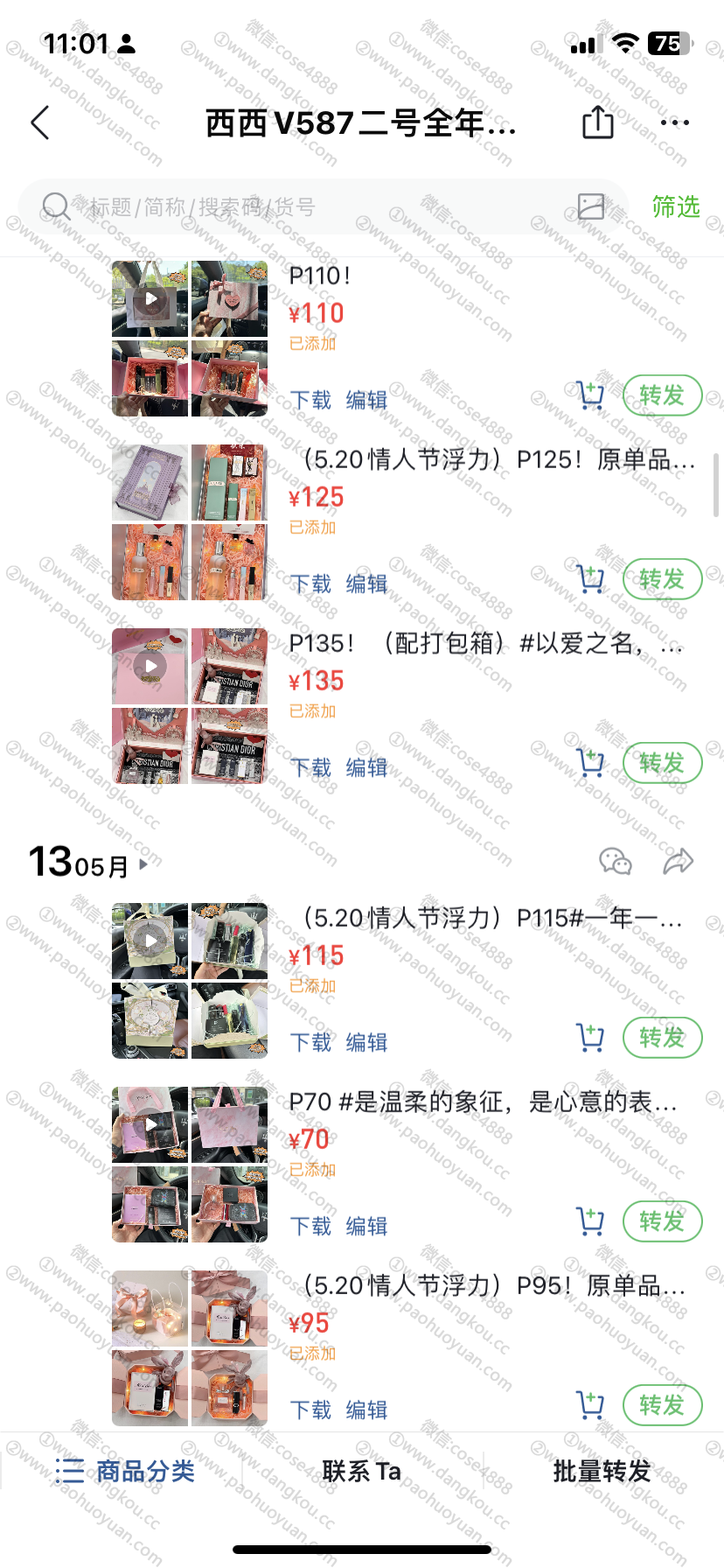Screen dimensions: 724x1568
Task: Start 批量转发 batch forwarding
Action: (x=602, y=1471)
